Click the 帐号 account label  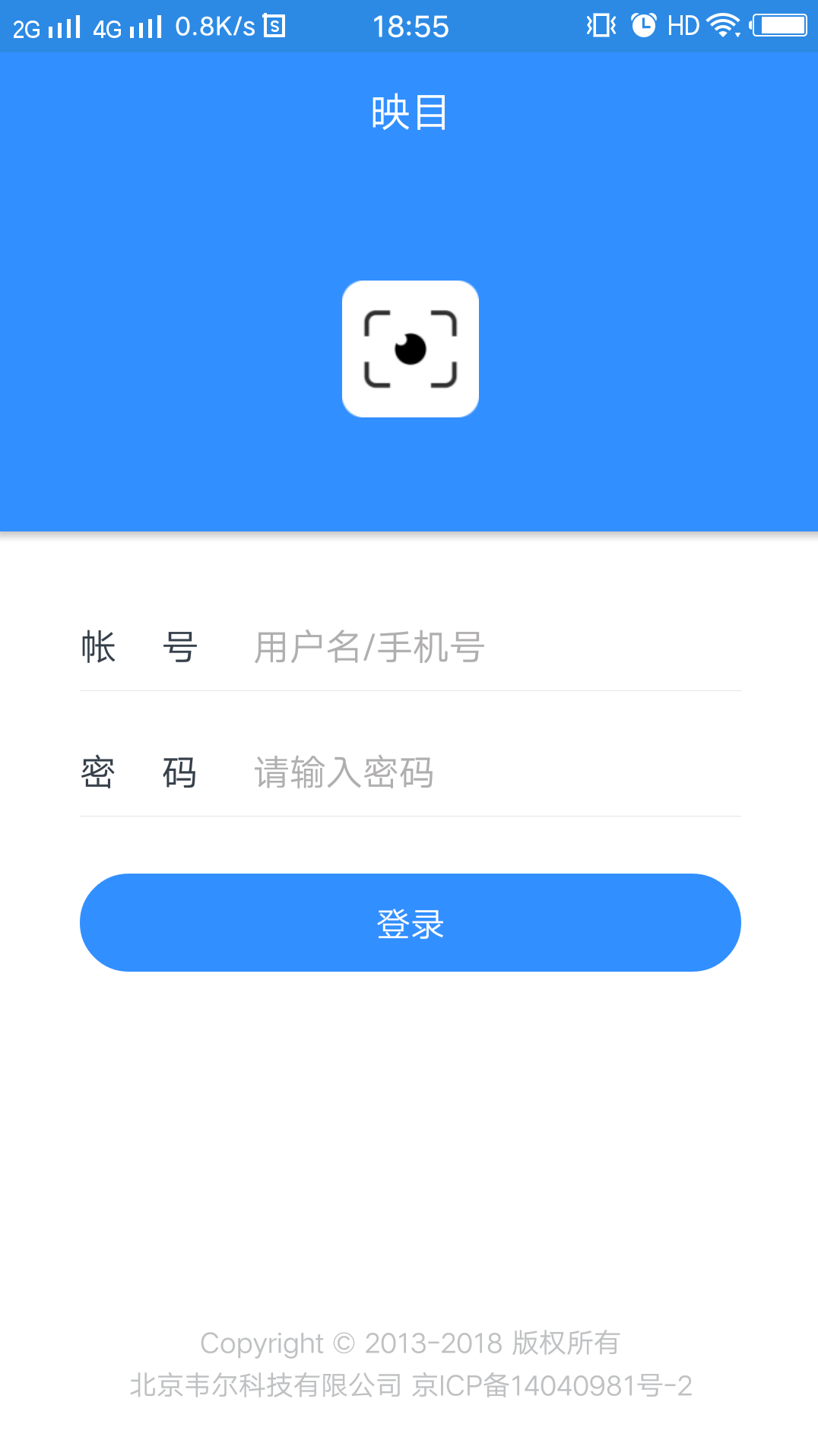coord(138,647)
